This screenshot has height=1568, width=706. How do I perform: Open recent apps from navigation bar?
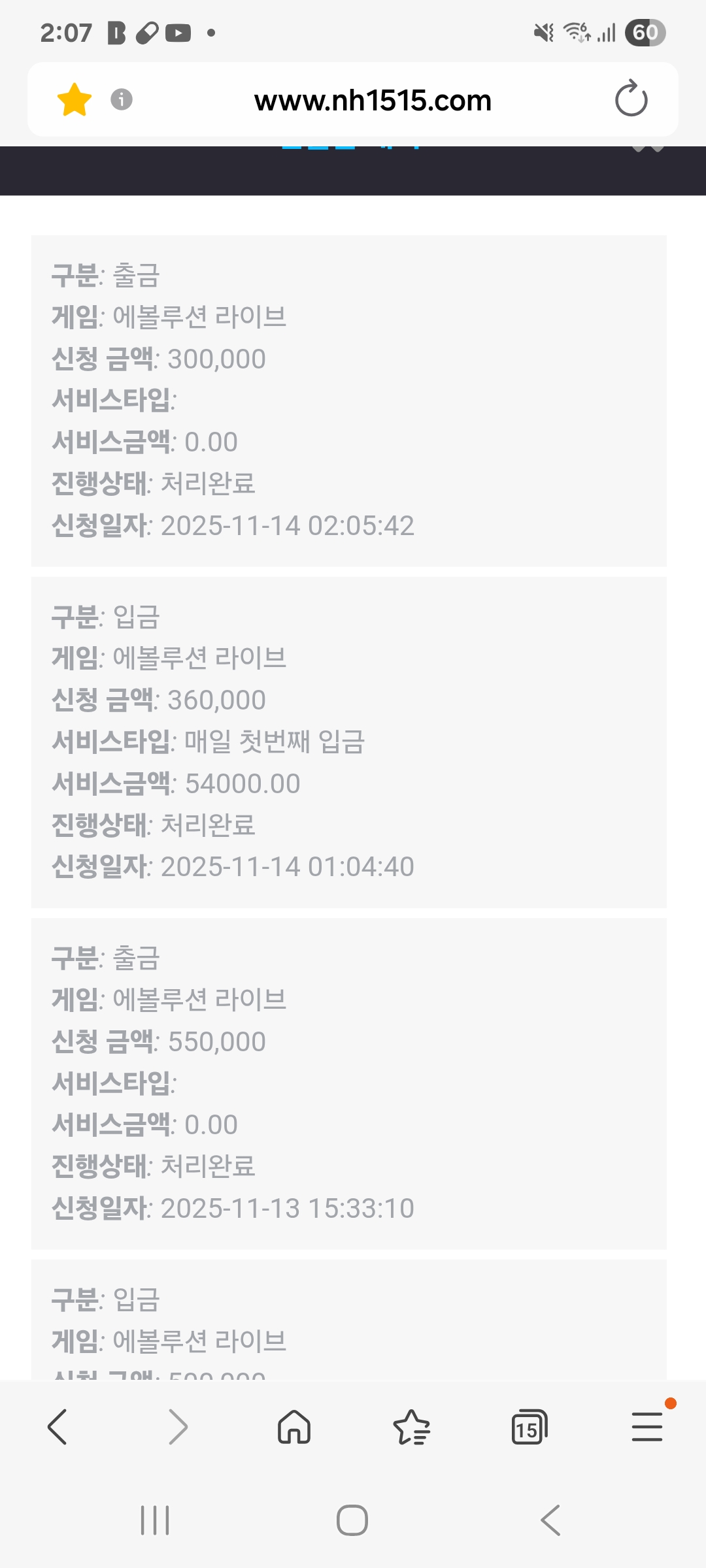(x=155, y=1520)
